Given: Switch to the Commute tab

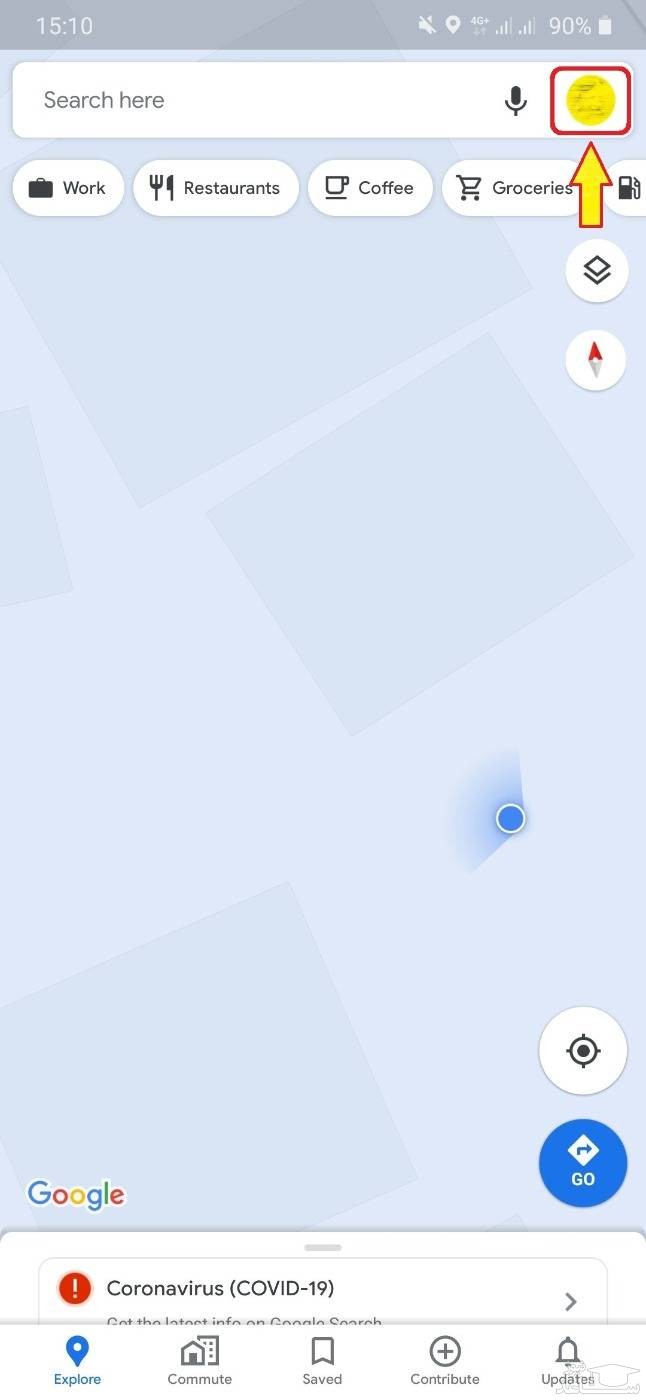Looking at the screenshot, I should [200, 1362].
